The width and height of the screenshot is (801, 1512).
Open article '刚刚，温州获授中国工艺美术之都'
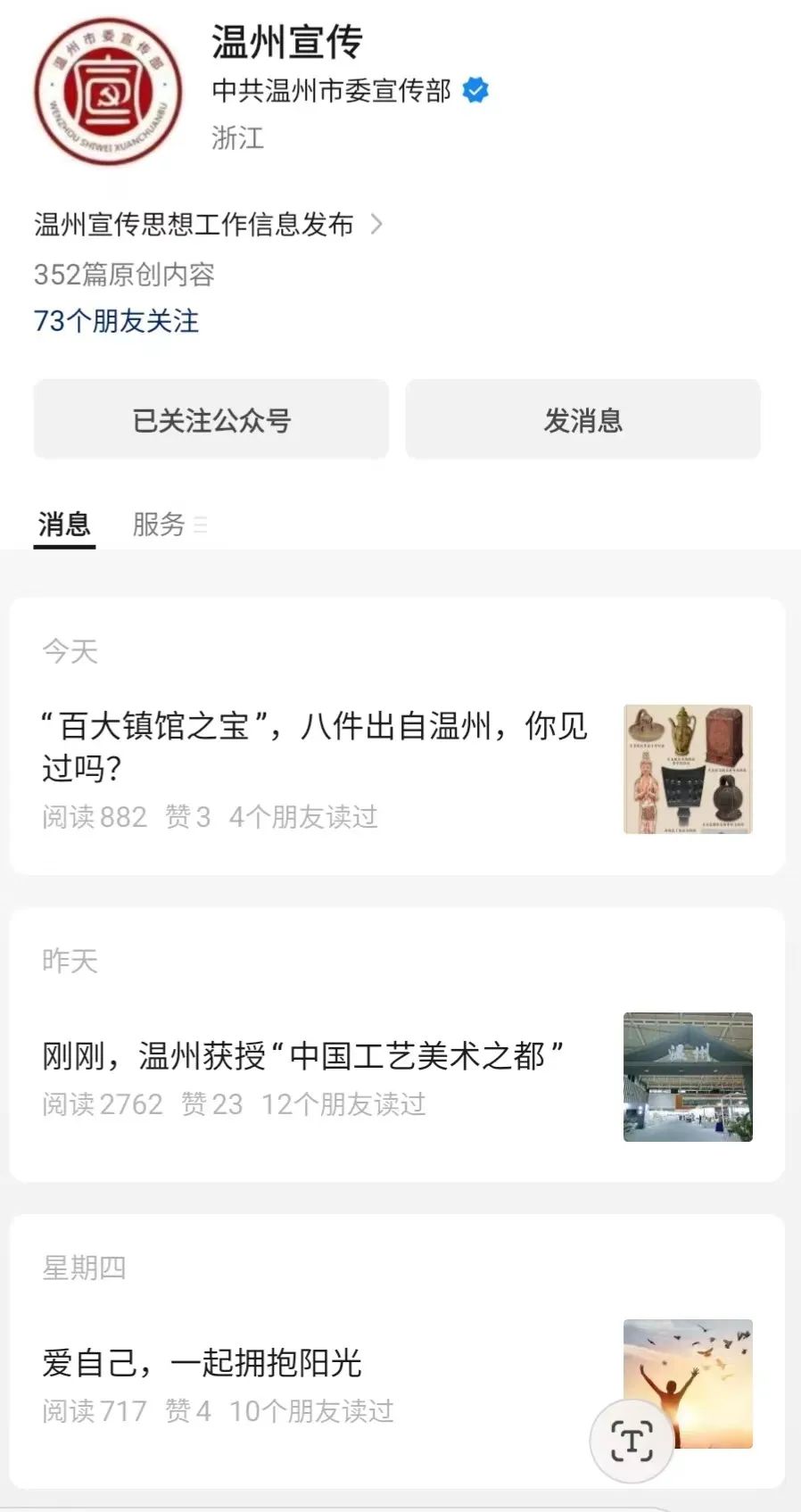[x=308, y=1053]
